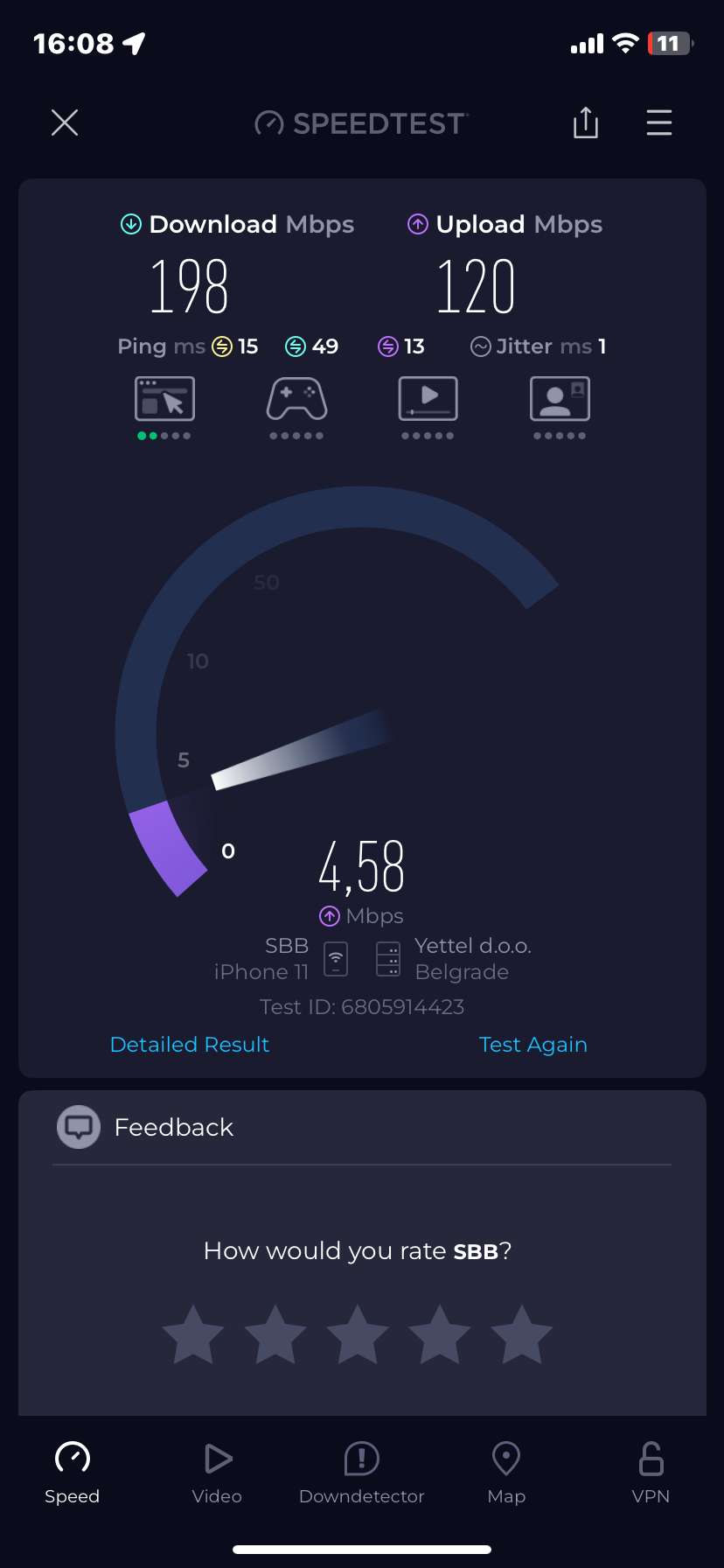Tap Test Again to rerun
724x1568 pixels.
tap(533, 1045)
